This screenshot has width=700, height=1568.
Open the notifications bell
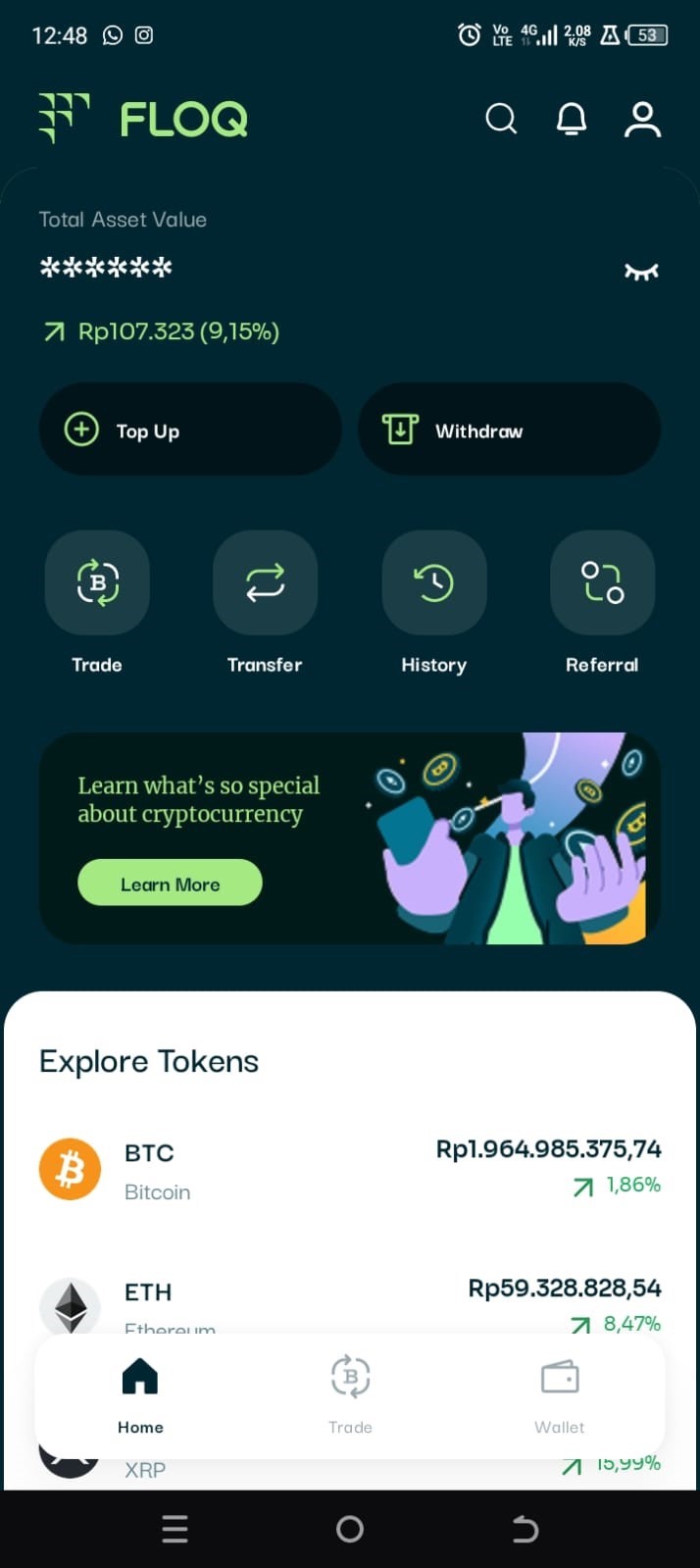(x=572, y=119)
